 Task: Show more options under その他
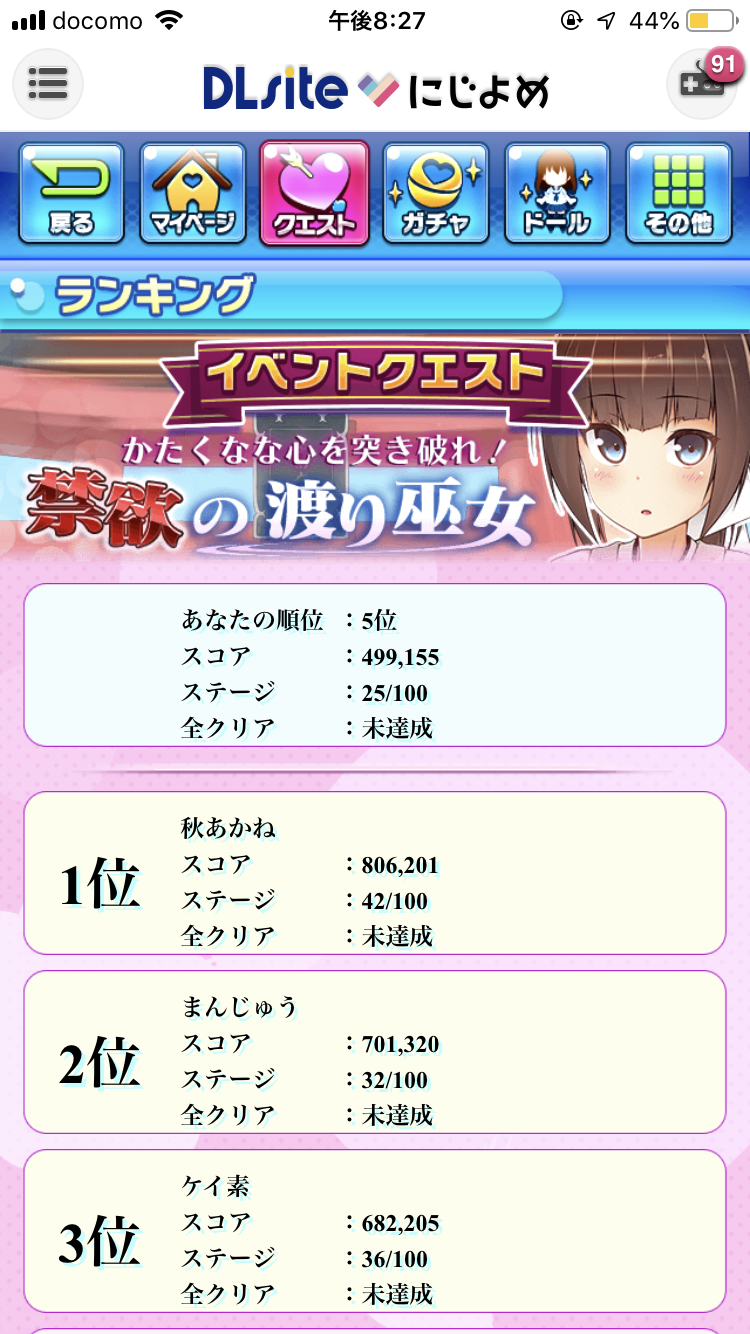click(x=678, y=193)
